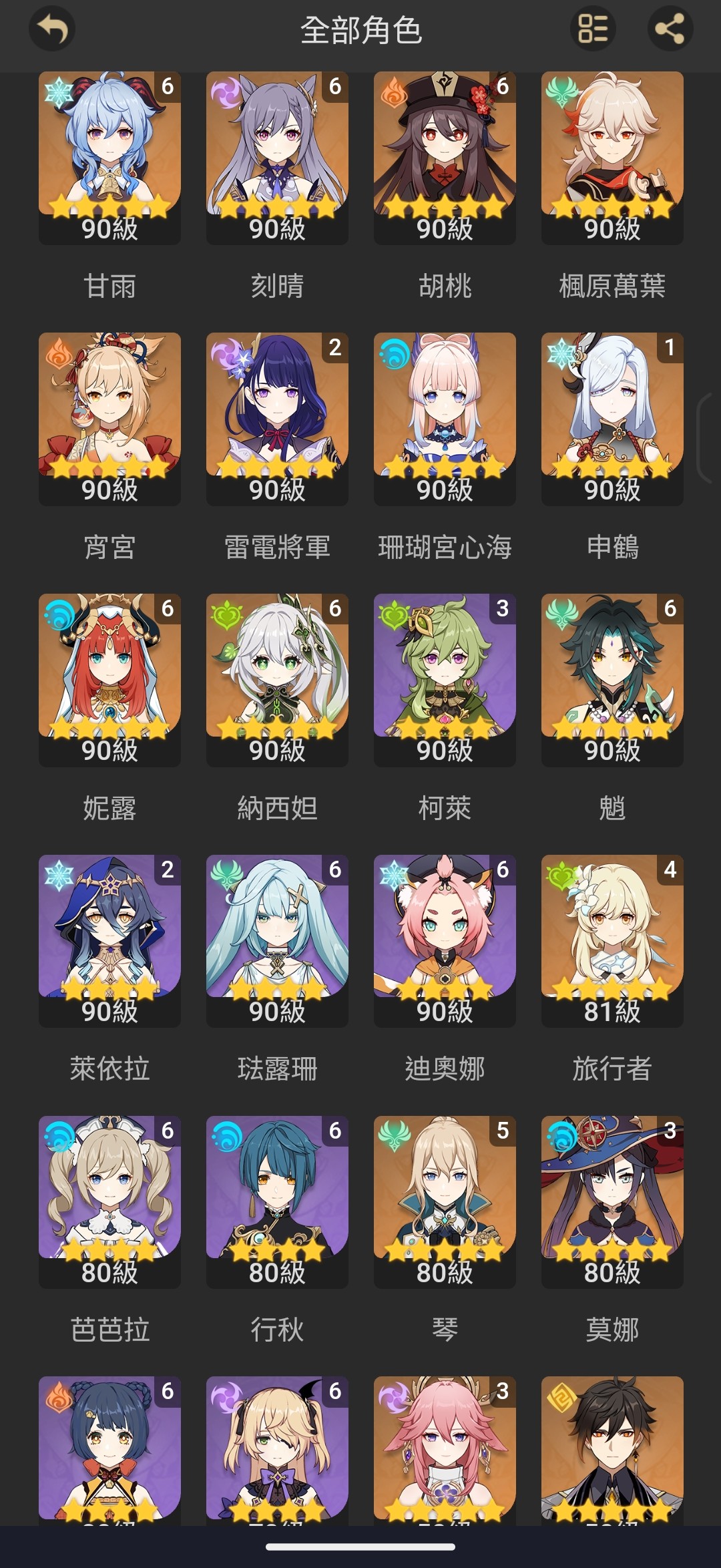Select the 珊瑚宮心海 tile

point(445,419)
